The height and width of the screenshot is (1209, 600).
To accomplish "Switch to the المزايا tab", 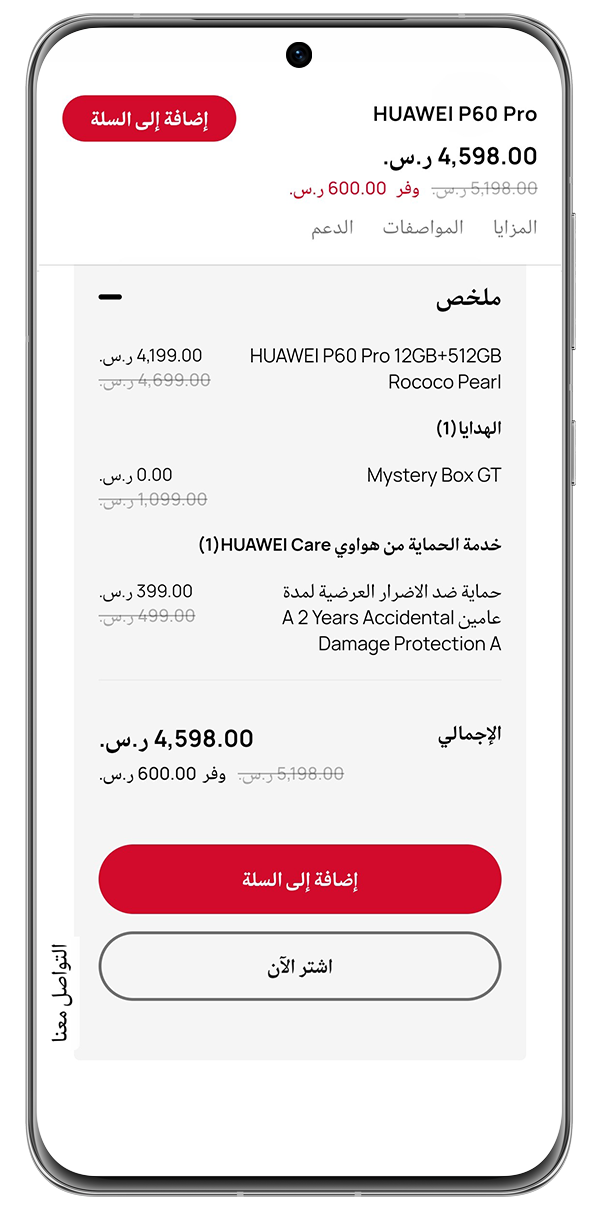I will pyautogui.click(x=515, y=228).
